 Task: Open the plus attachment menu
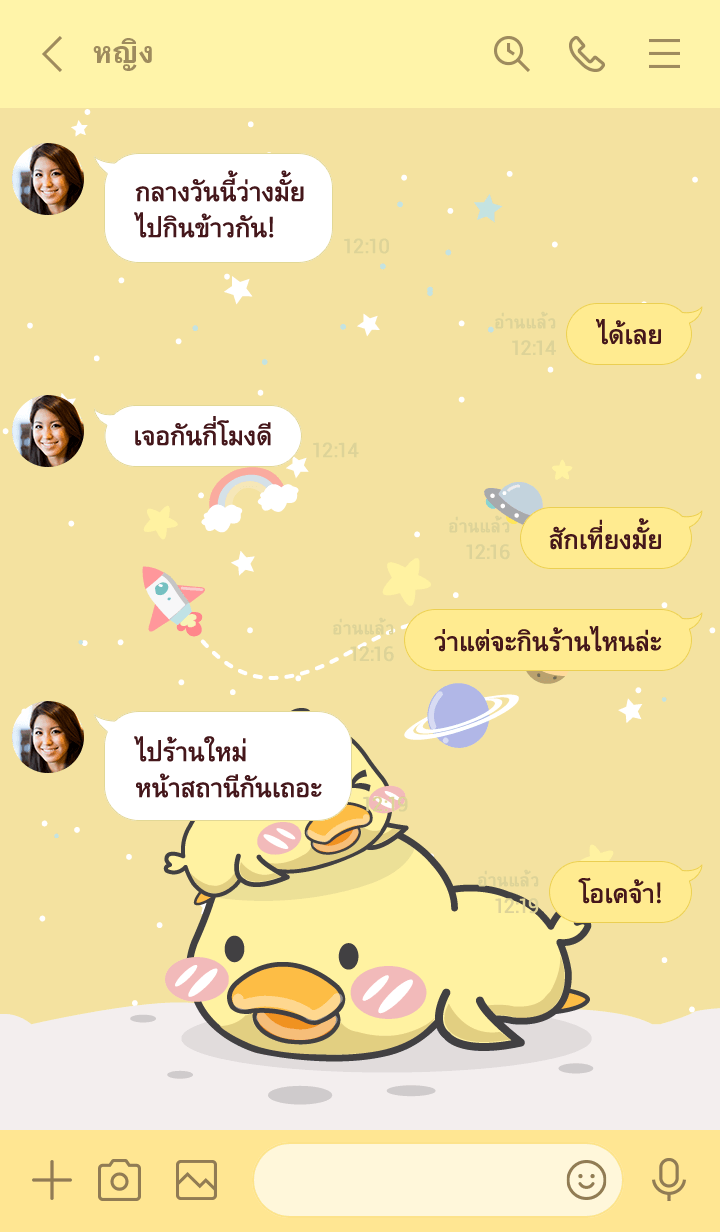(x=52, y=1181)
